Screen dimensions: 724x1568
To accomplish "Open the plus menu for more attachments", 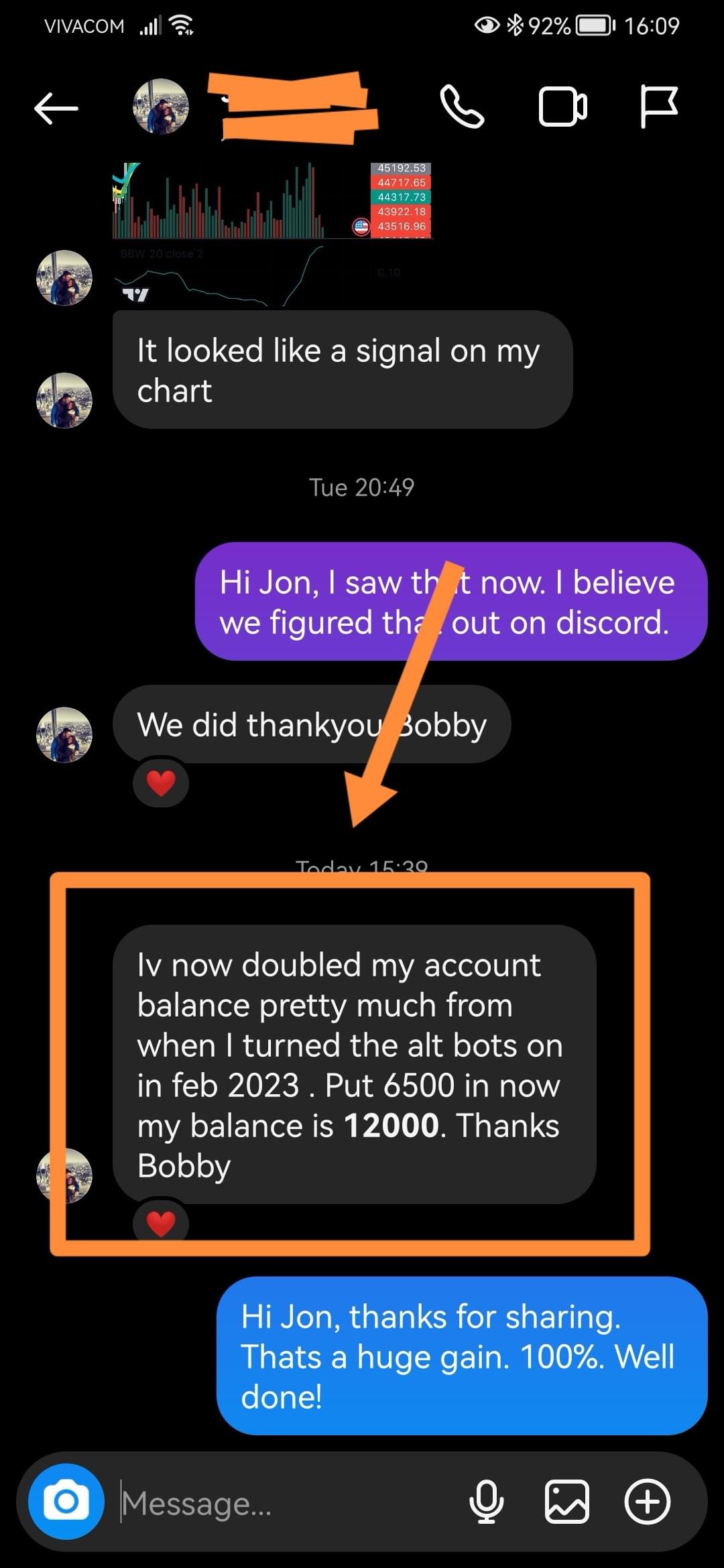I will click(x=647, y=1502).
